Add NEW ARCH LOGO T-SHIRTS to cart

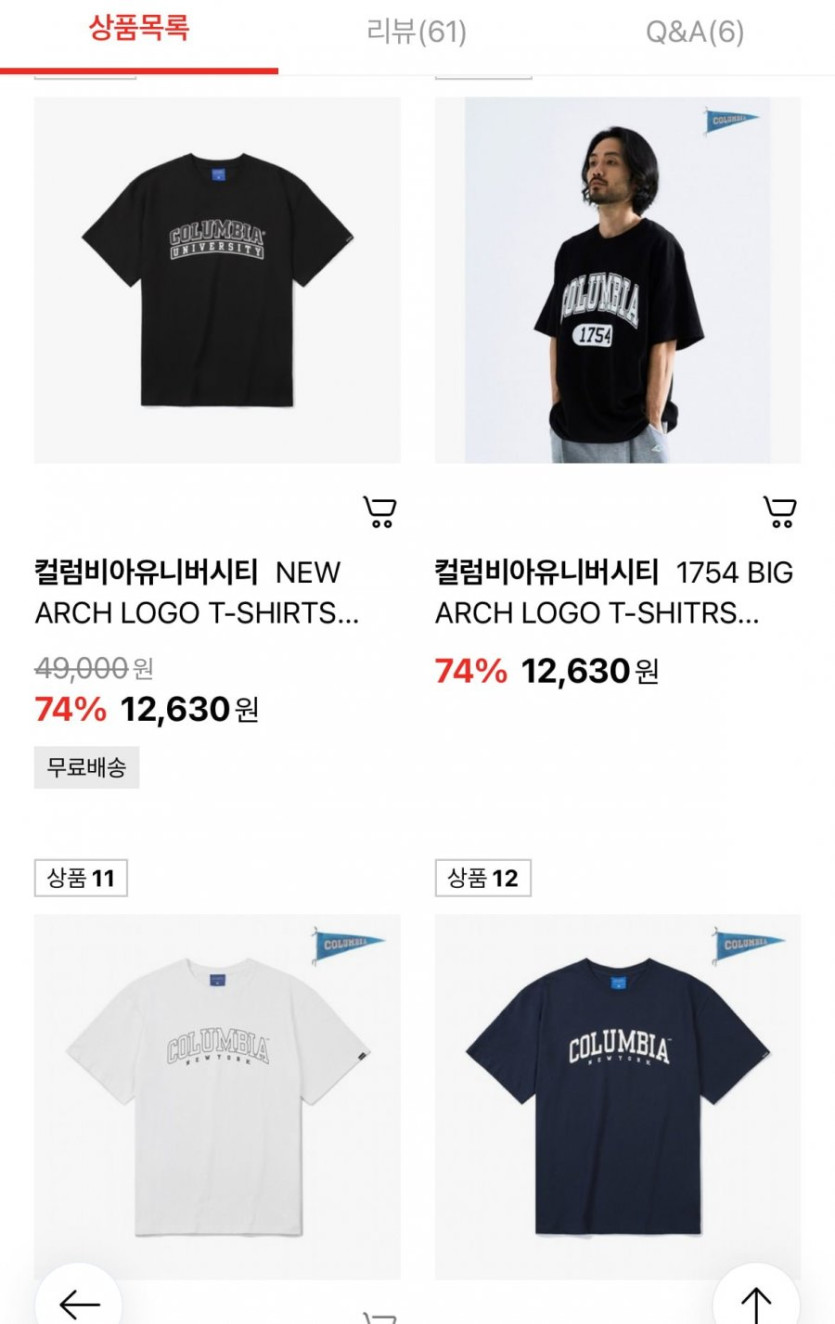pyautogui.click(x=379, y=512)
